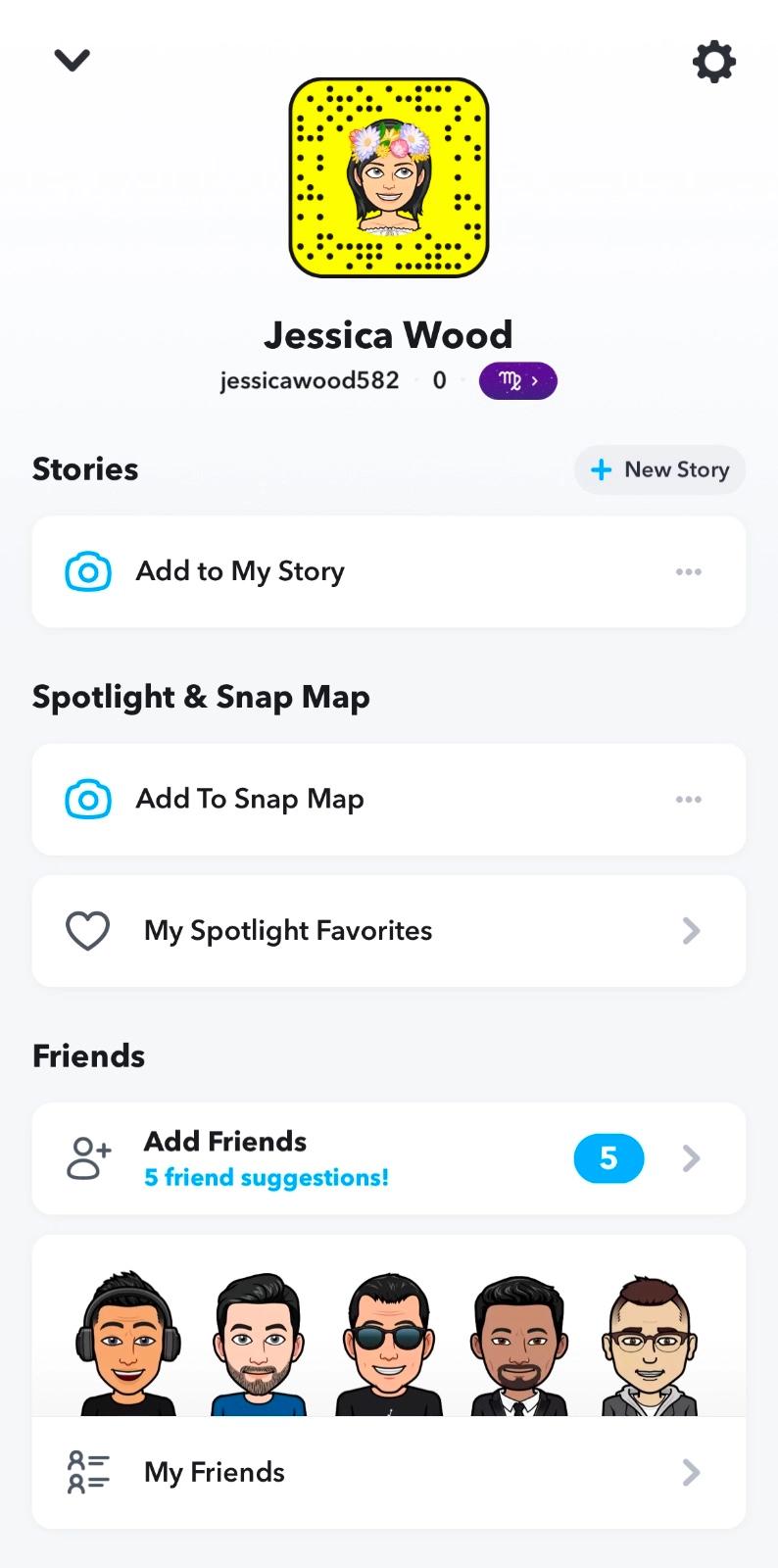Image resolution: width=778 pixels, height=1568 pixels.
Task: Select Add to My Story
Action: 240,571
